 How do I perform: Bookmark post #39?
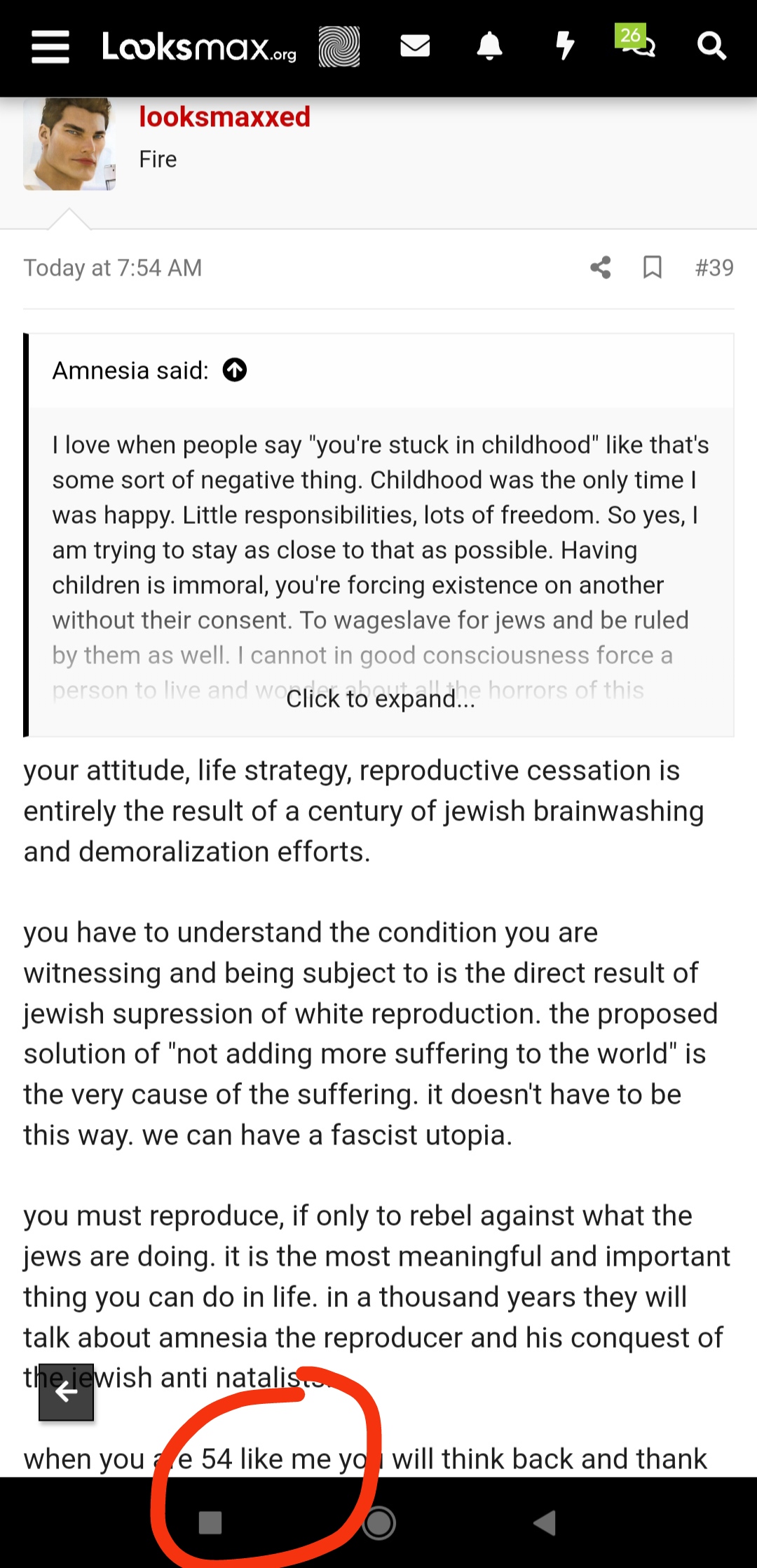(x=653, y=267)
